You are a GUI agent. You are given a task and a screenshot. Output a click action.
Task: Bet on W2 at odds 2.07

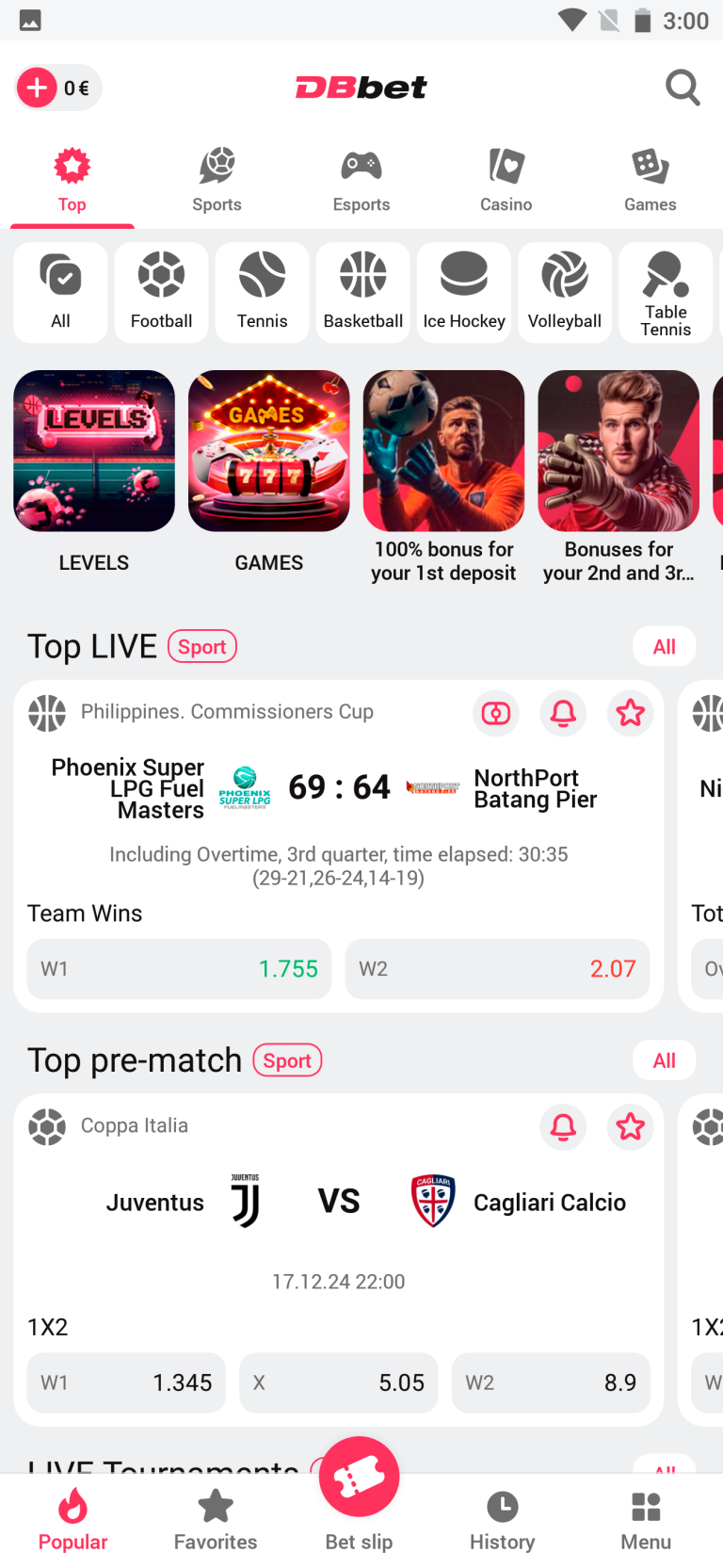497,968
